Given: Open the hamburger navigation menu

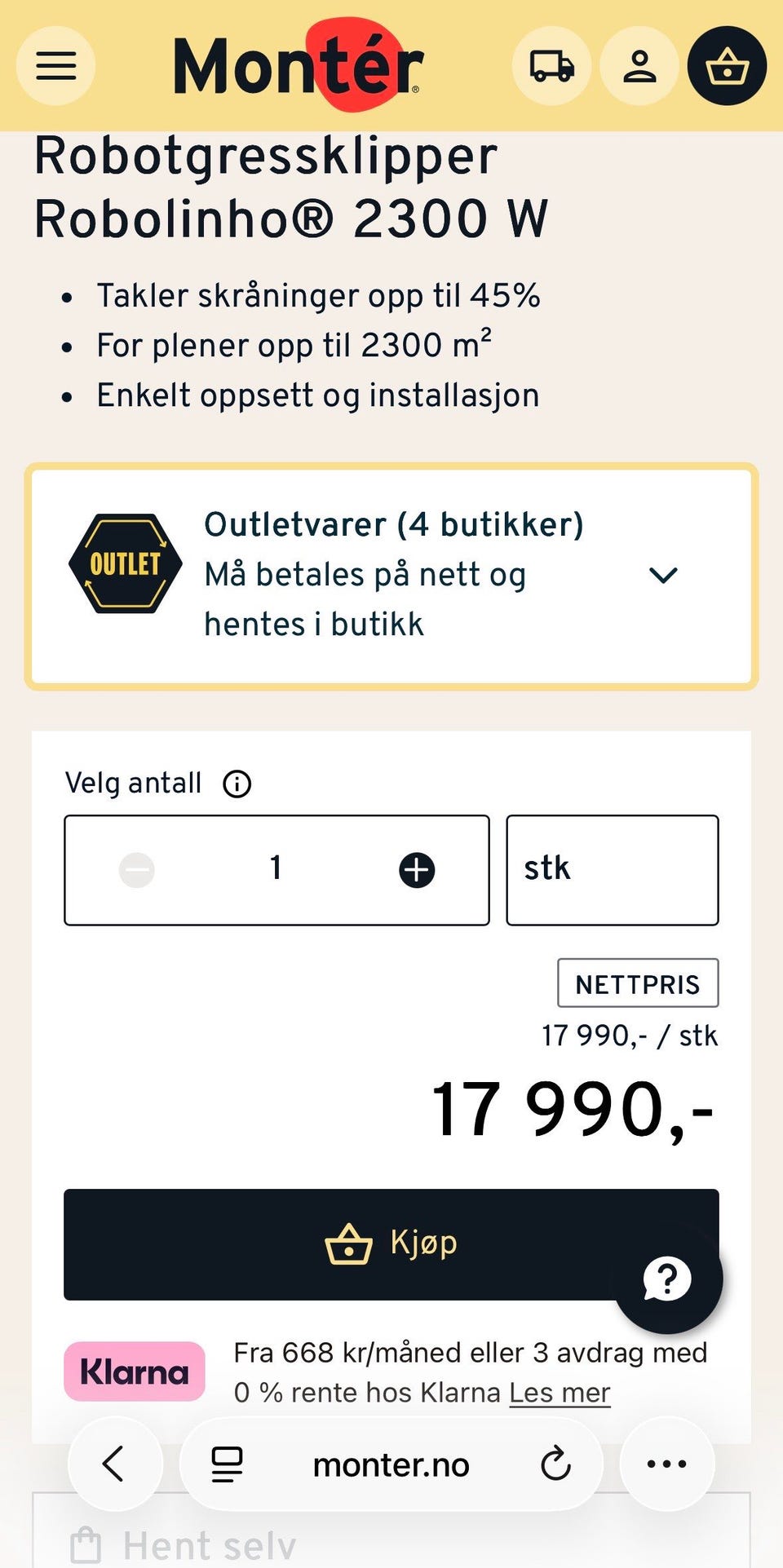Looking at the screenshot, I should click(55, 66).
